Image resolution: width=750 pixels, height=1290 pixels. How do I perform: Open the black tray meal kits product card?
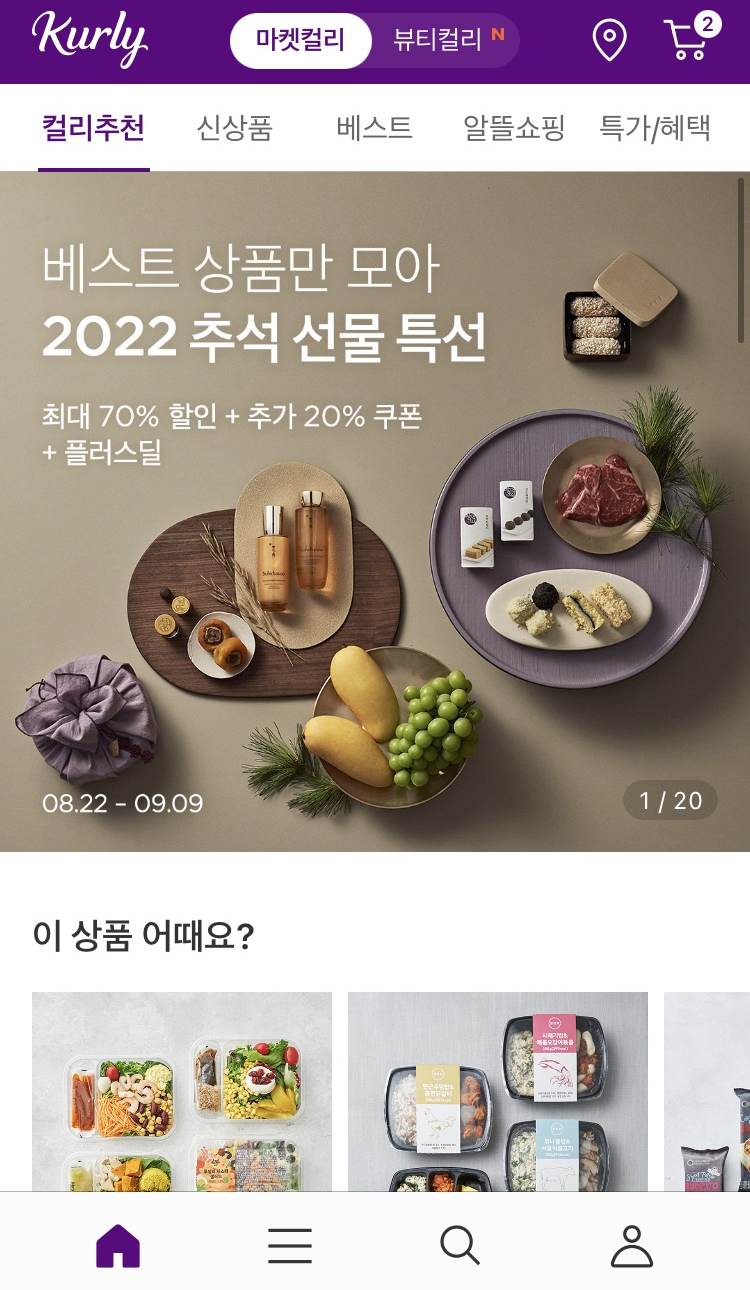point(498,1092)
